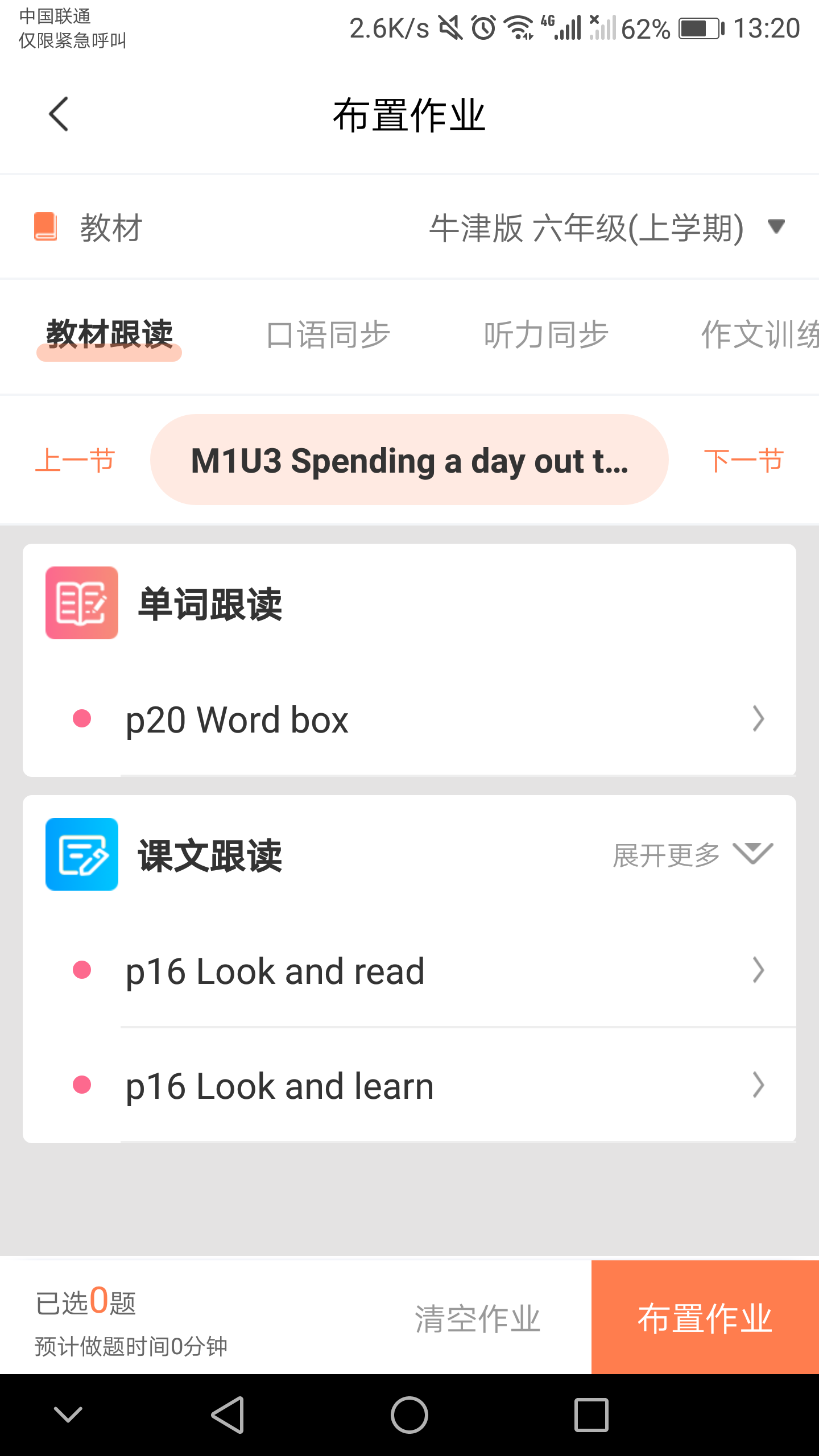819x1456 pixels.
Task: Select the dot next to p20 Word box
Action: (81, 719)
